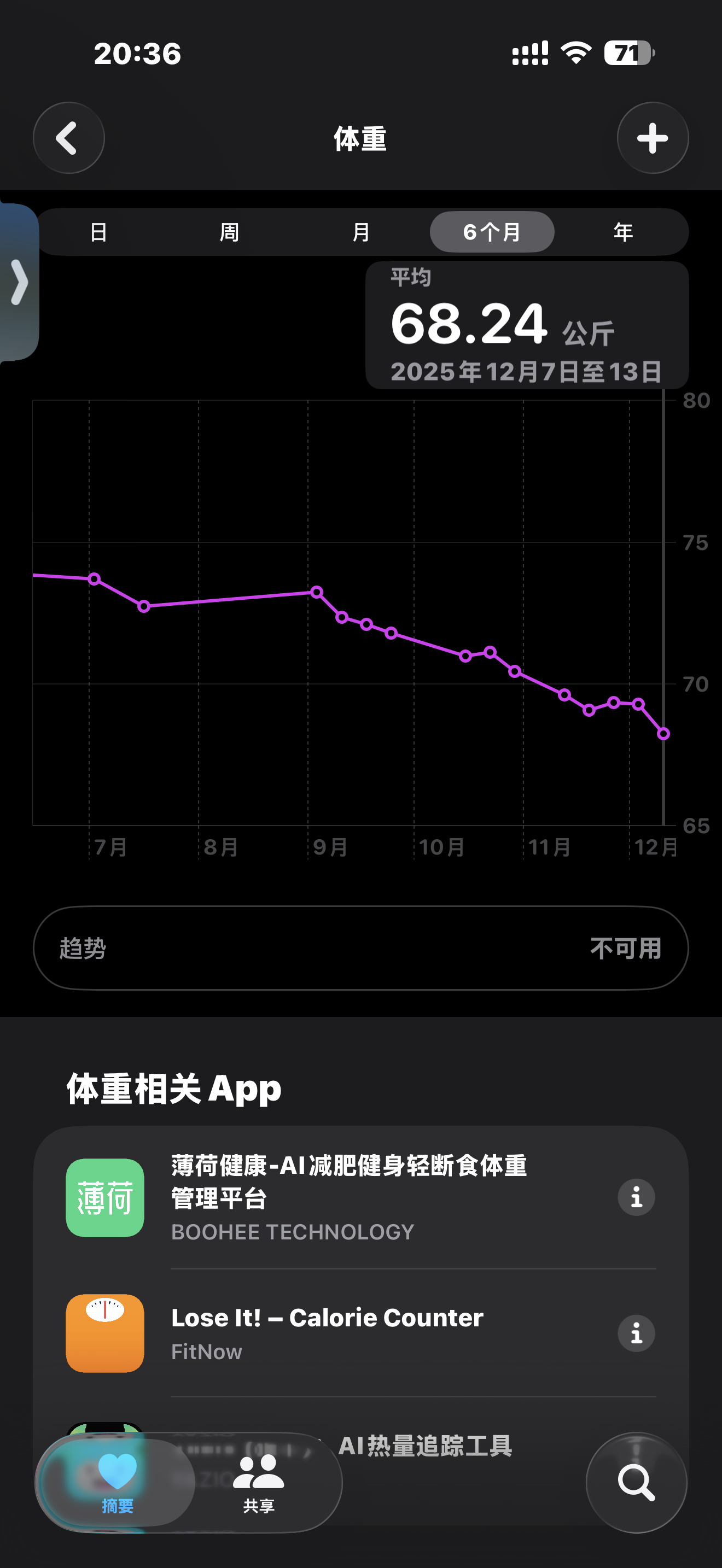
Task: Show info for 薄荷健康 app
Action: click(636, 1197)
